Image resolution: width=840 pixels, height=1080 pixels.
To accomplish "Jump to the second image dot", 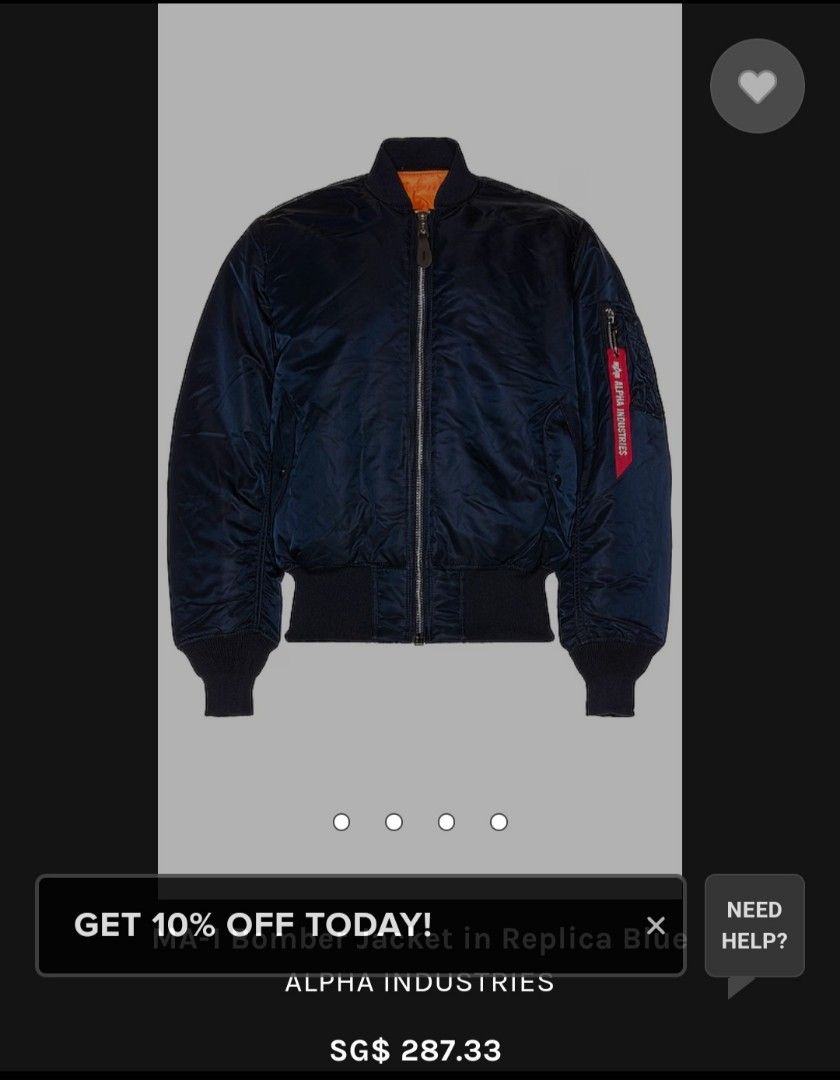I will (x=394, y=822).
